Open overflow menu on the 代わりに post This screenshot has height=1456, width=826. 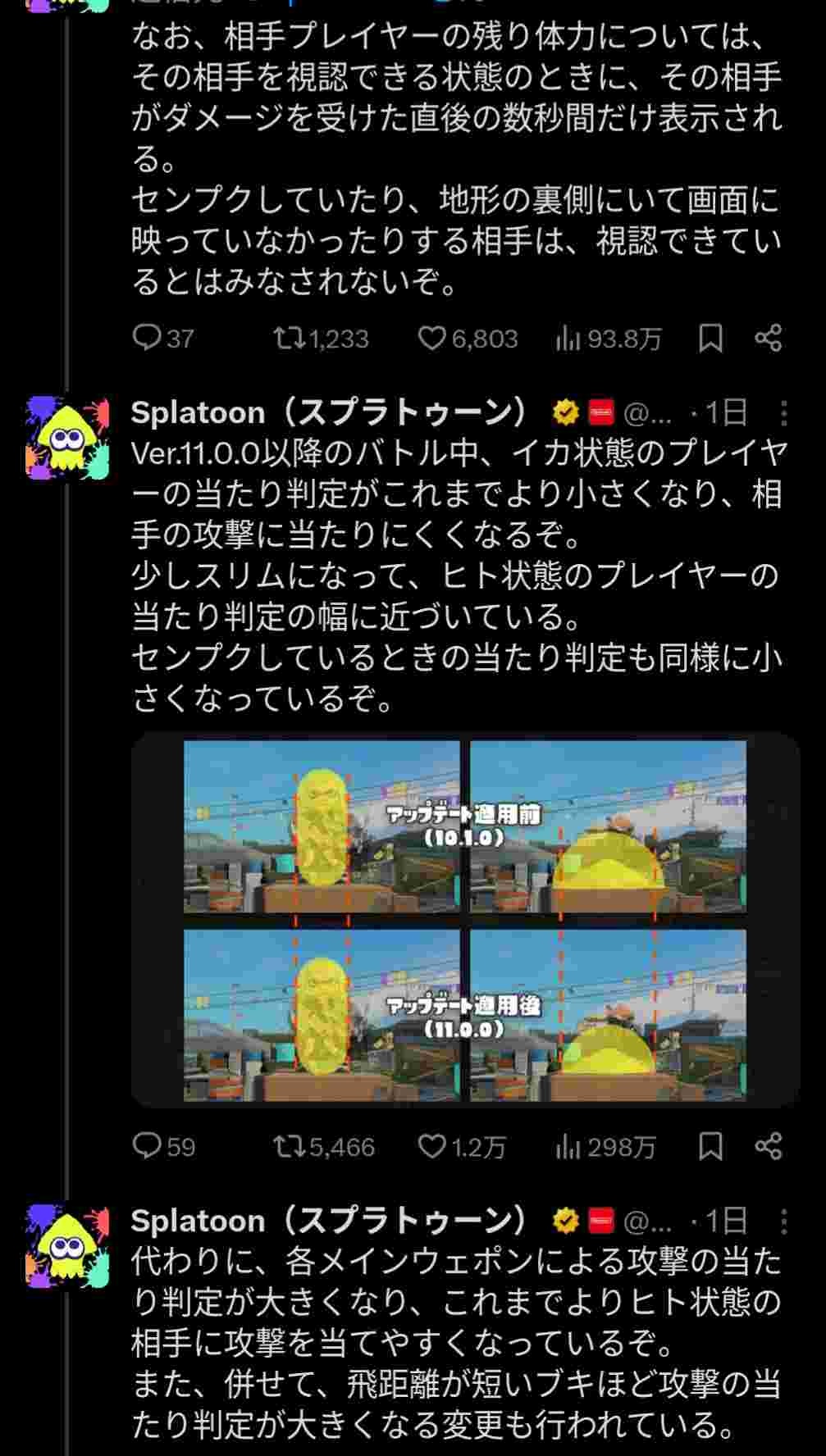tap(784, 1222)
